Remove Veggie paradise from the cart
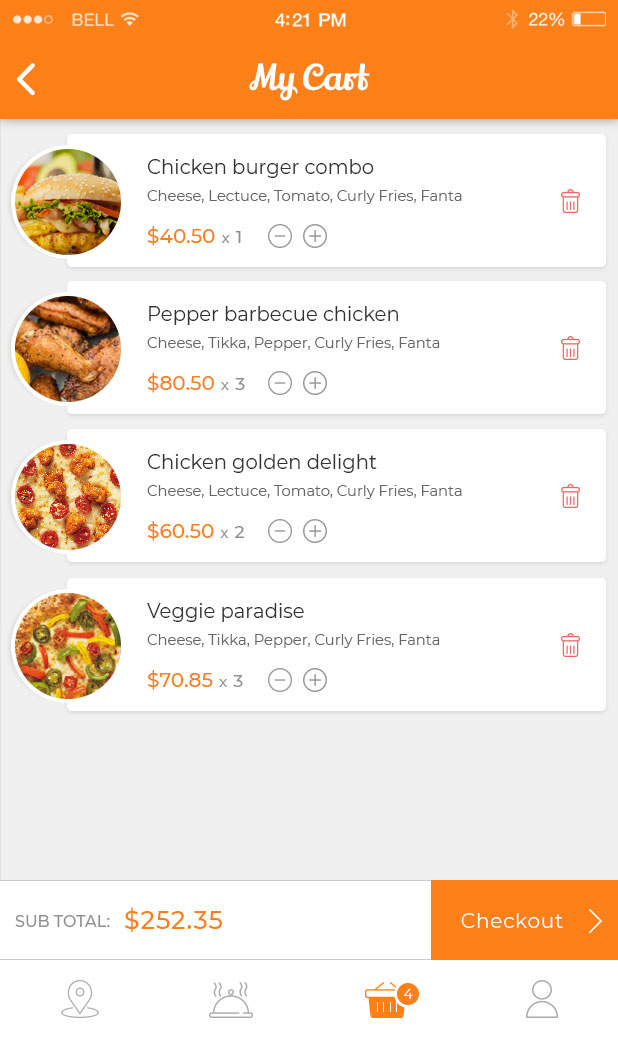The width and height of the screenshot is (618, 1040). pos(570,645)
